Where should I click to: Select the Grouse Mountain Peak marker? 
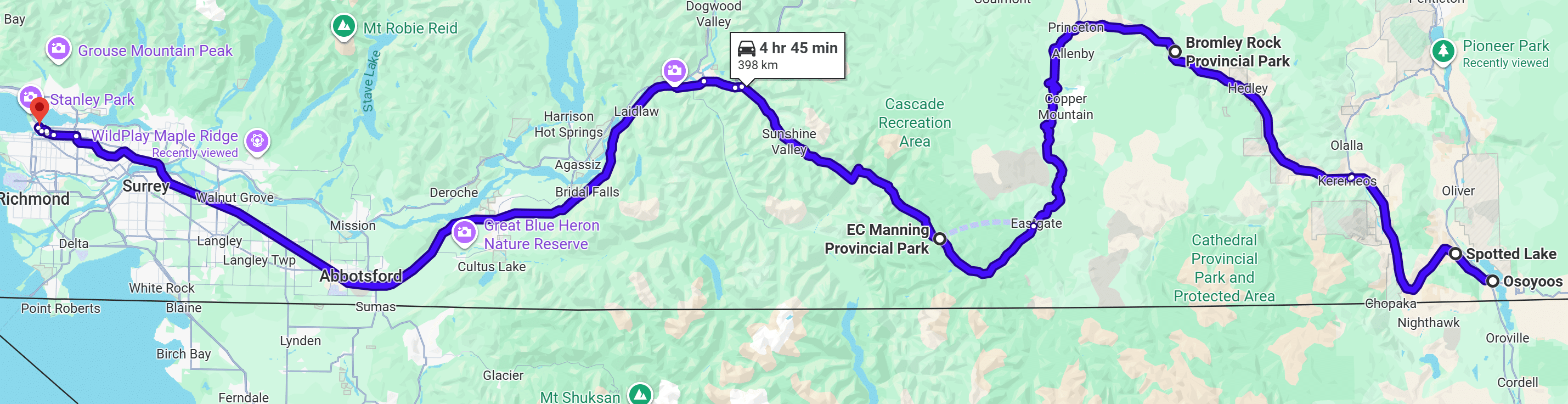tap(59, 48)
